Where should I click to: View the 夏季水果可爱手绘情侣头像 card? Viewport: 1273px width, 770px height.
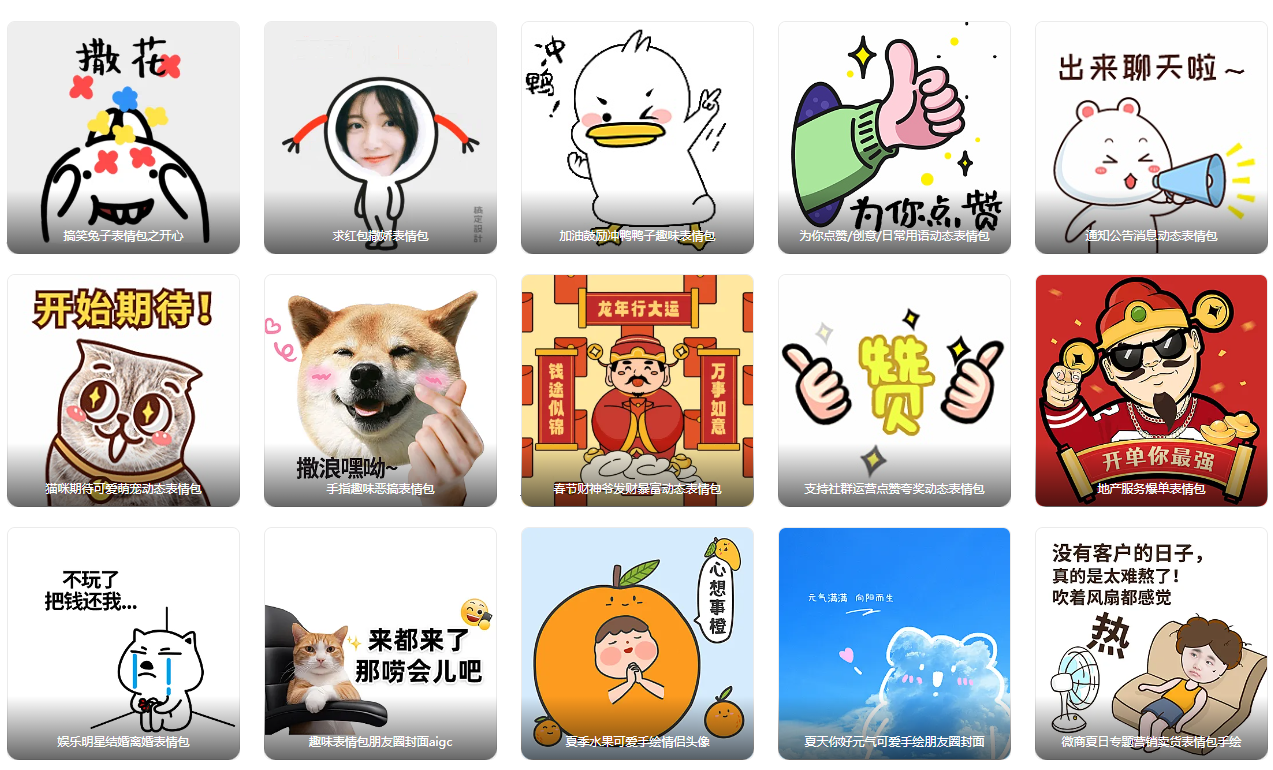coord(637,643)
